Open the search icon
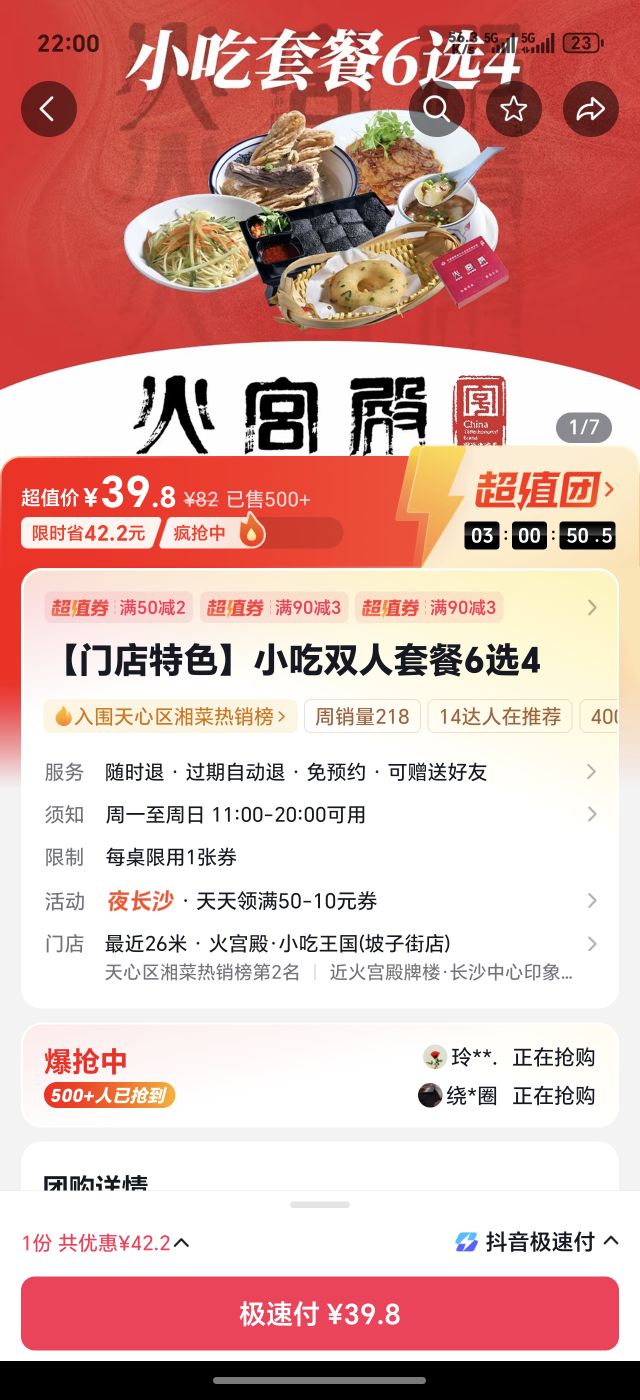This screenshot has height=1400, width=640. click(437, 109)
